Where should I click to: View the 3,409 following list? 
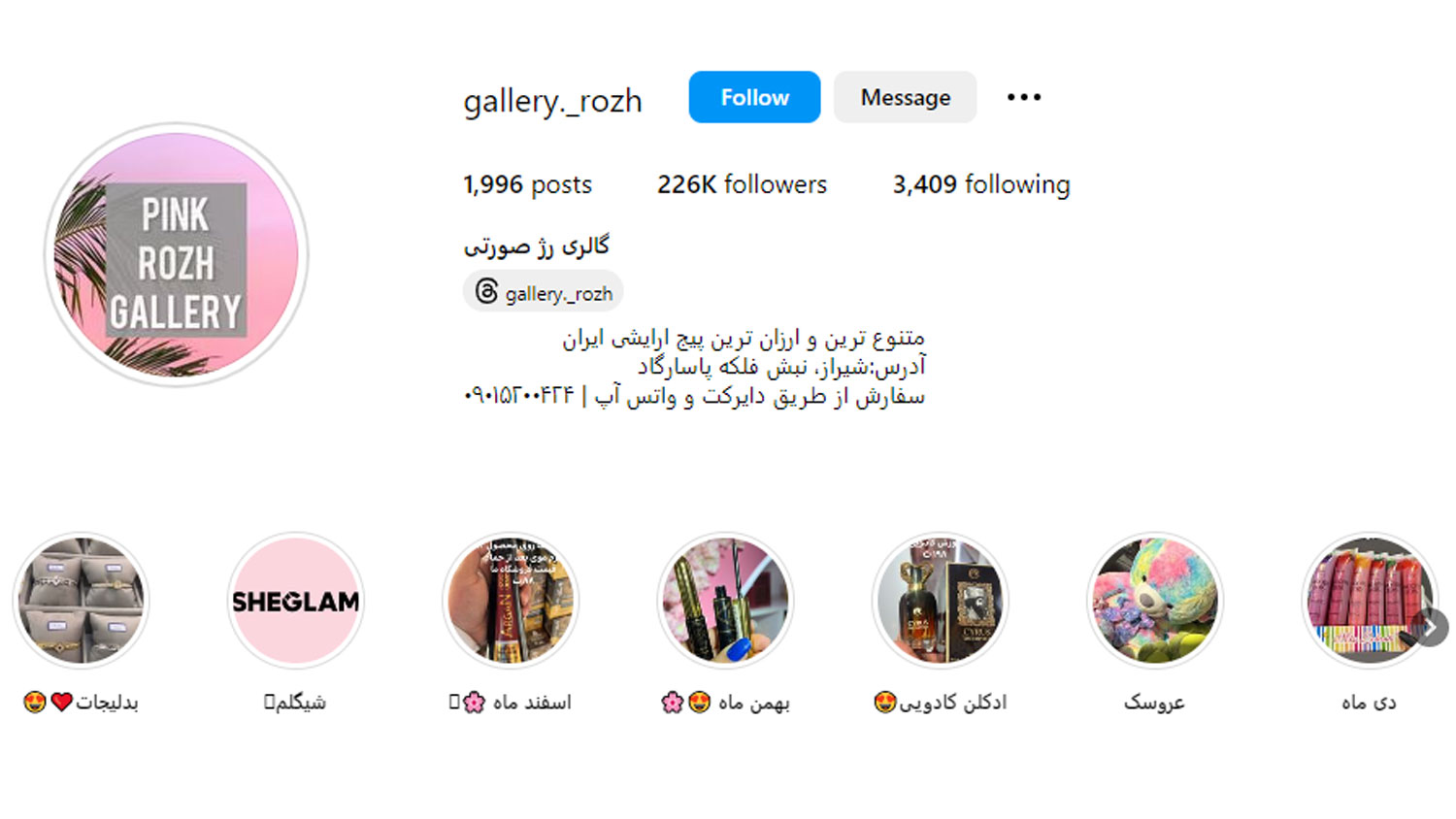pos(980,184)
